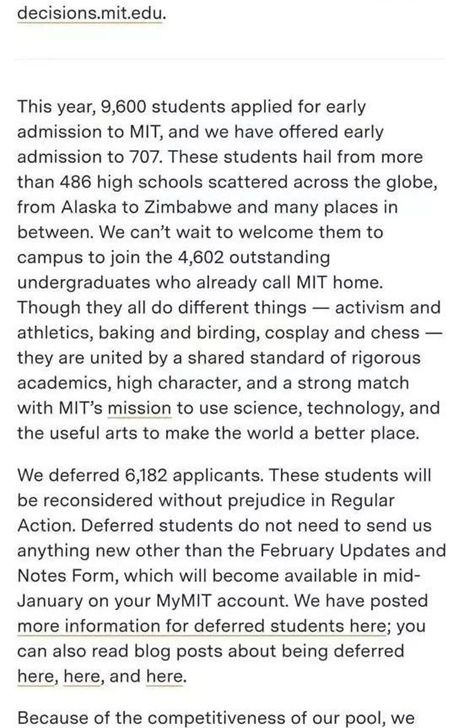The height and width of the screenshot is (728, 464).
Task: Open the 'here' link following the word 'and'
Action: tap(164, 676)
